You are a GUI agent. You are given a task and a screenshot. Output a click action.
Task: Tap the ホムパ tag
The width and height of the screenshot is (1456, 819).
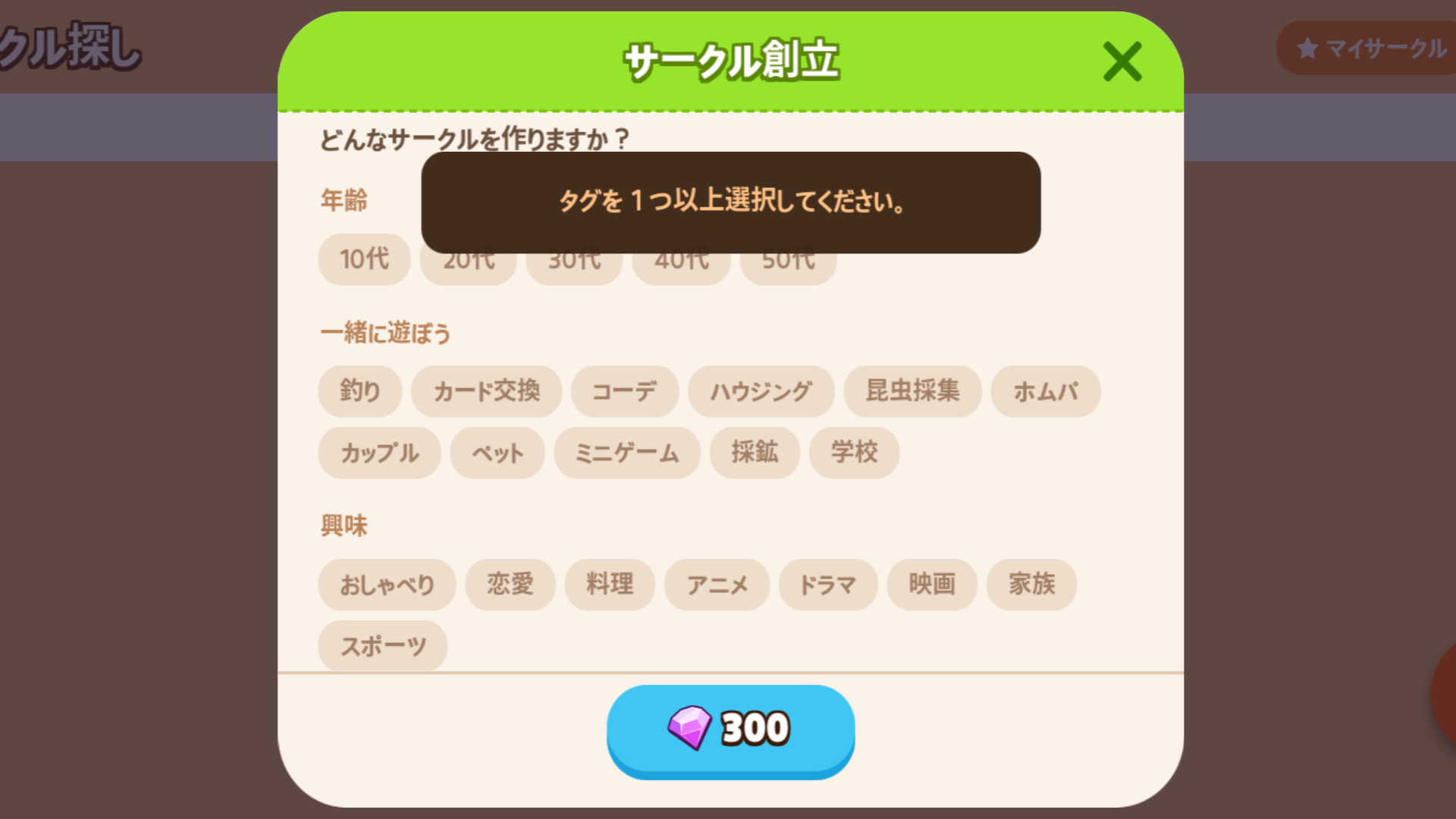tap(1045, 391)
